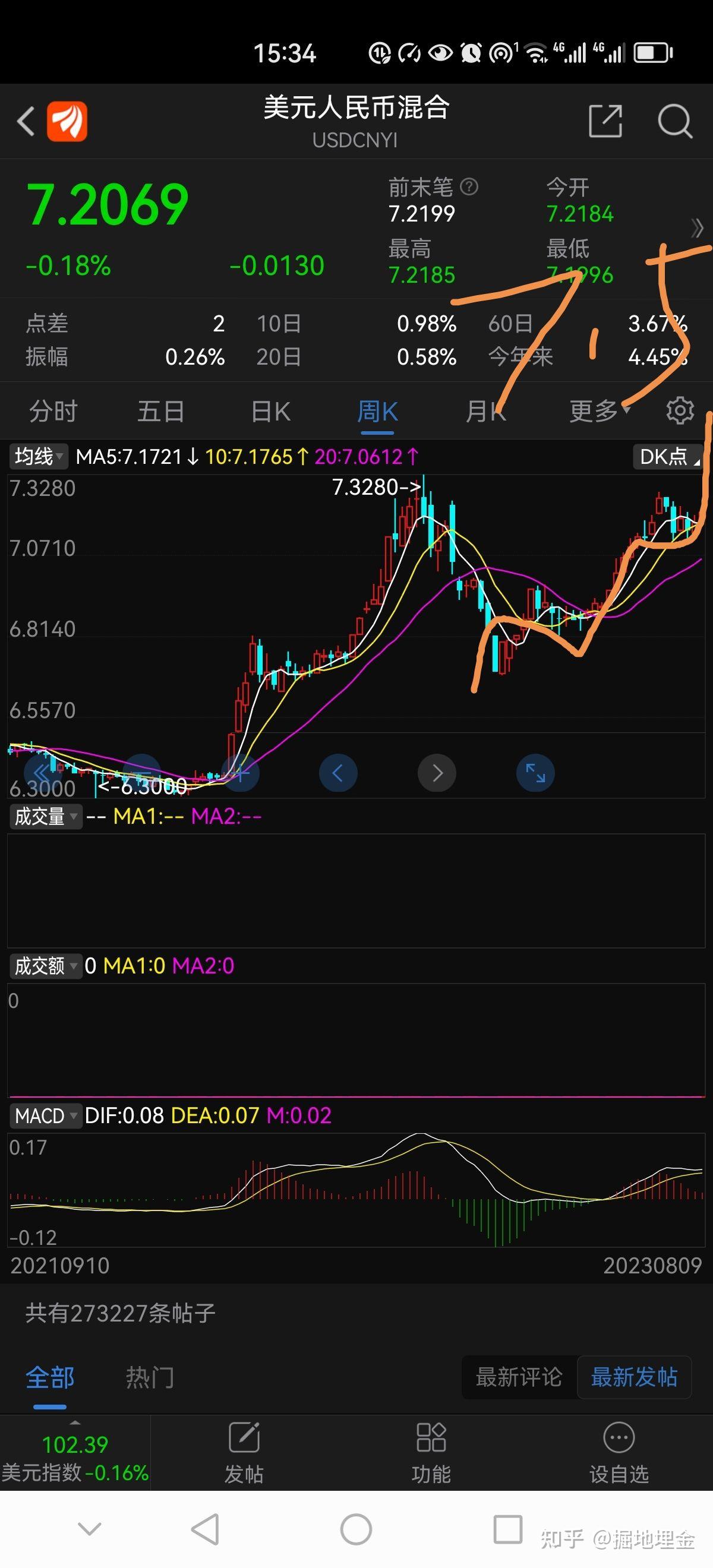Expand the chart to fullscreen icon
This screenshot has height=1568, width=713.
click(x=535, y=773)
